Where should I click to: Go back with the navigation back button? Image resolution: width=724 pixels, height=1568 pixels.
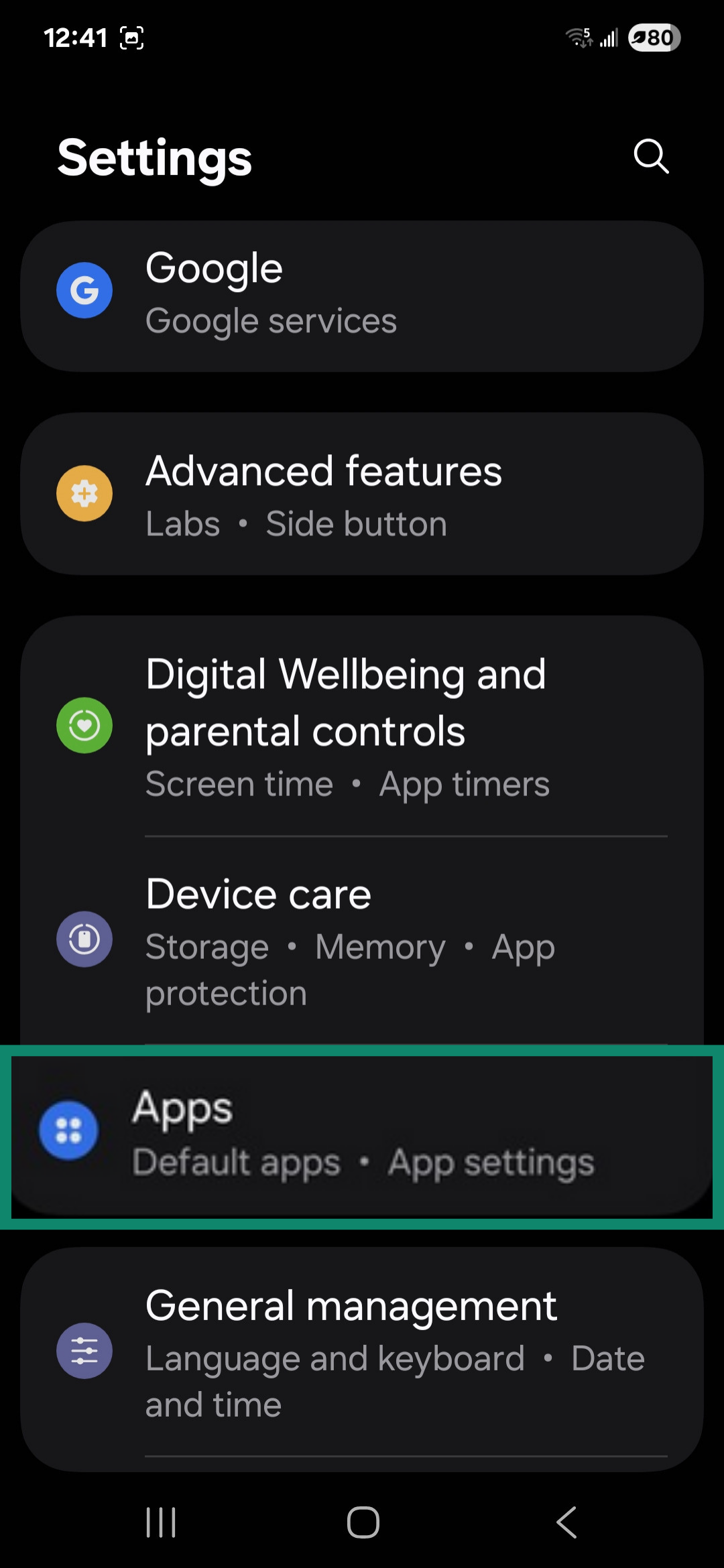[x=566, y=1522]
